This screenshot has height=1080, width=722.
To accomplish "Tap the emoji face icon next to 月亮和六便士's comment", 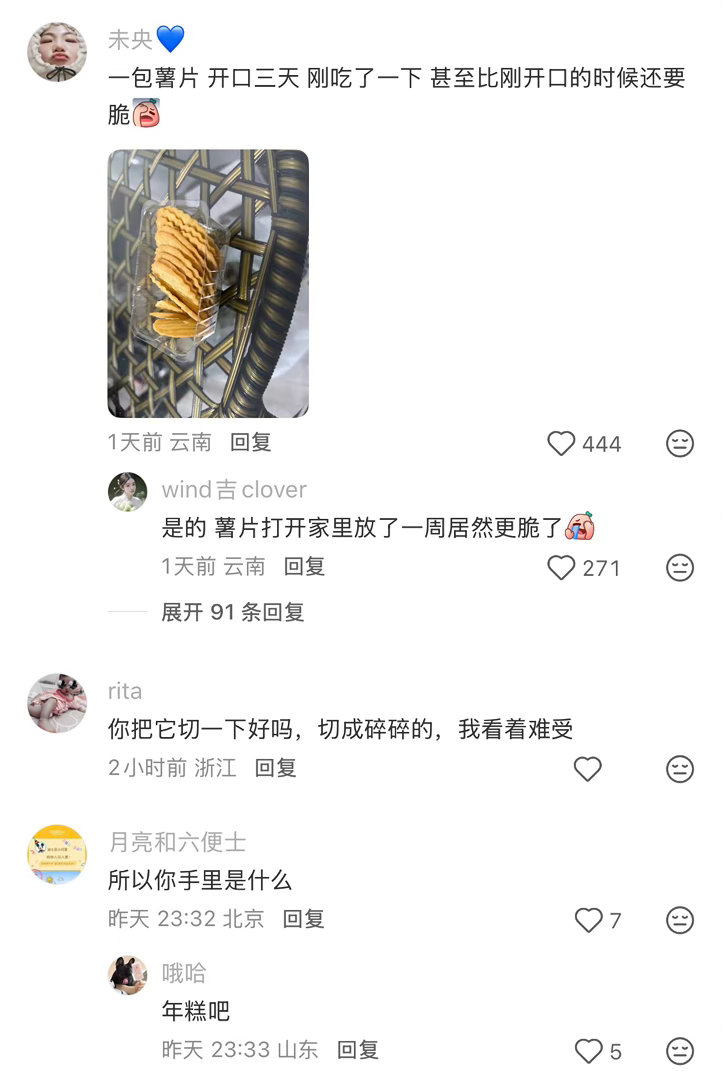I will [x=681, y=918].
